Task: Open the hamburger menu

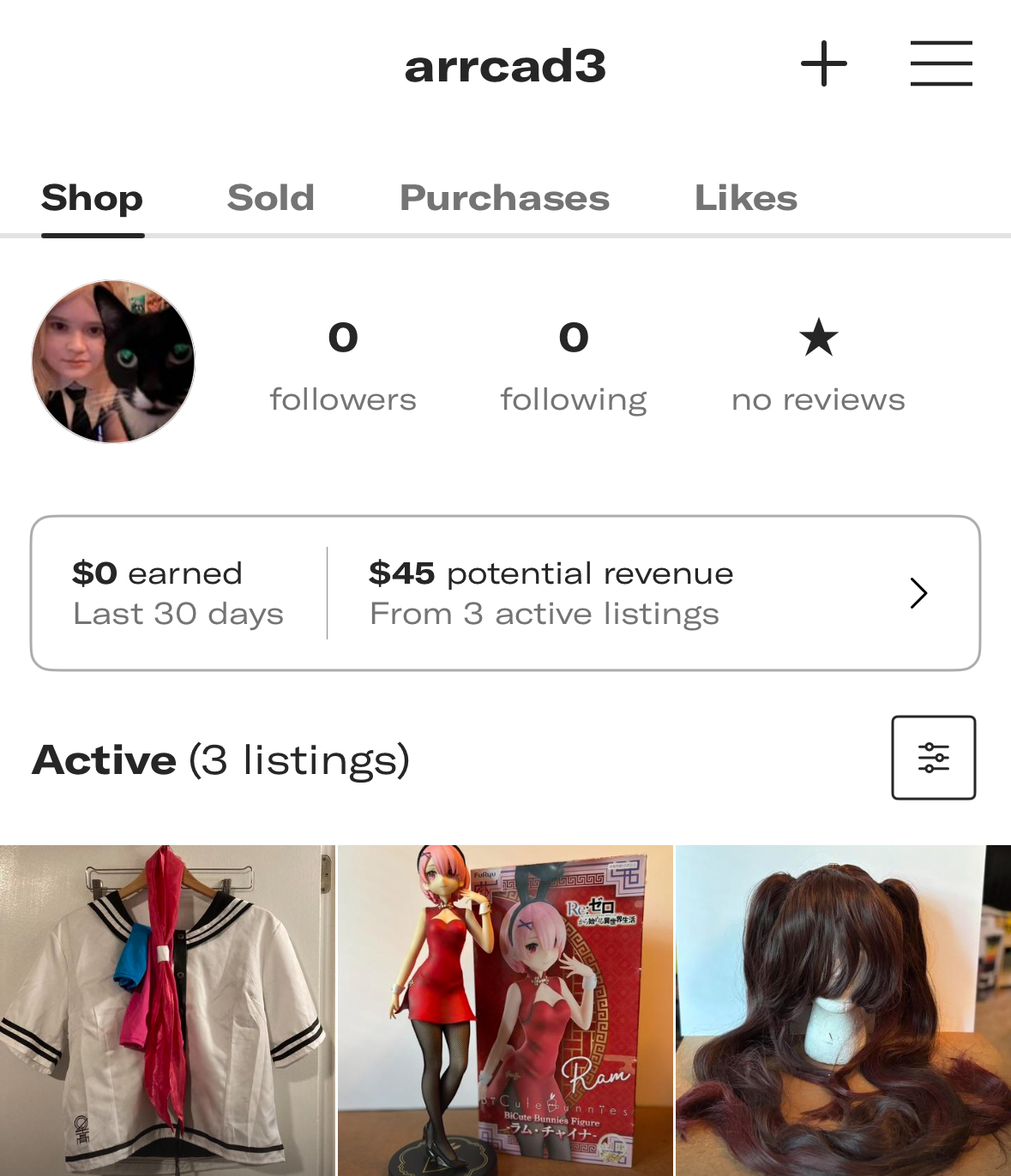Action: tap(941, 63)
